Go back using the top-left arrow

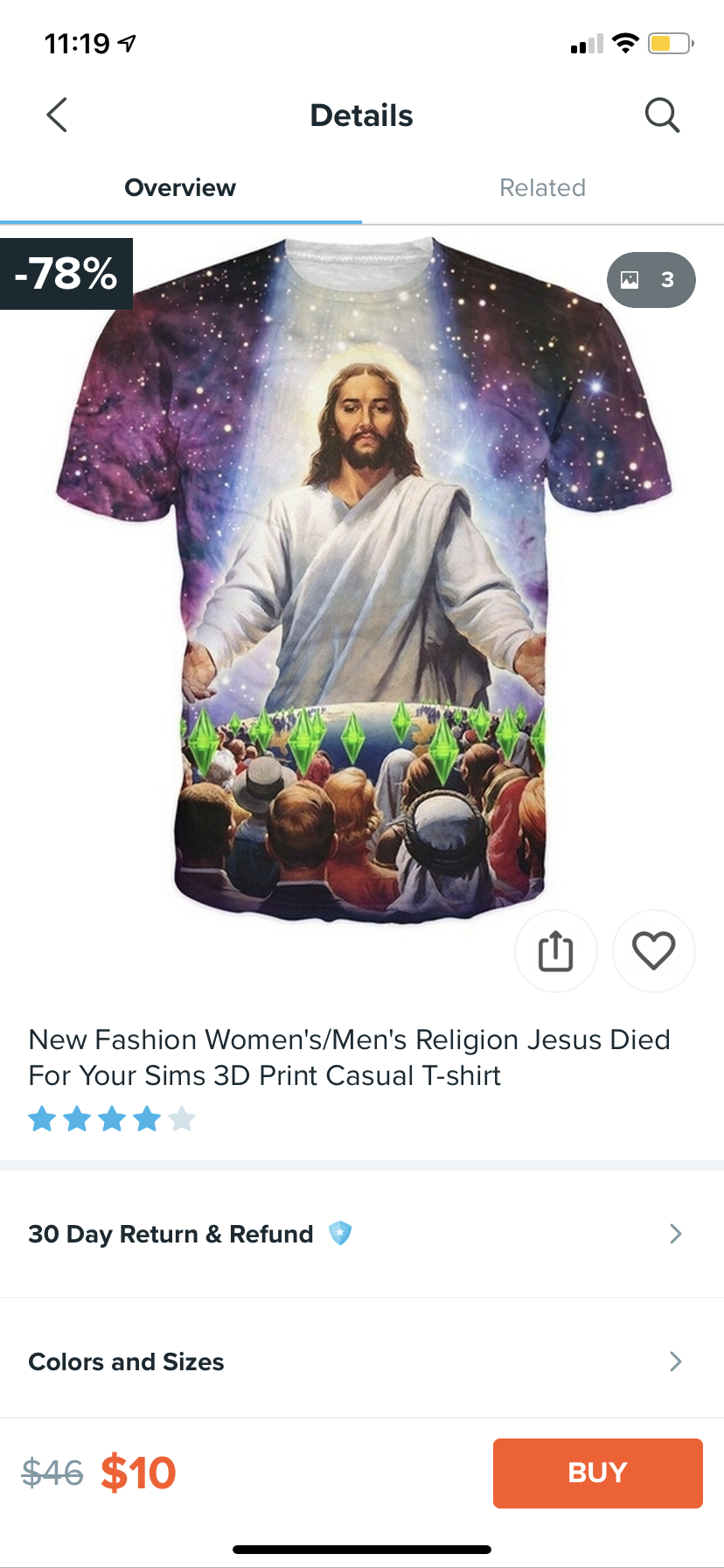click(x=57, y=115)
